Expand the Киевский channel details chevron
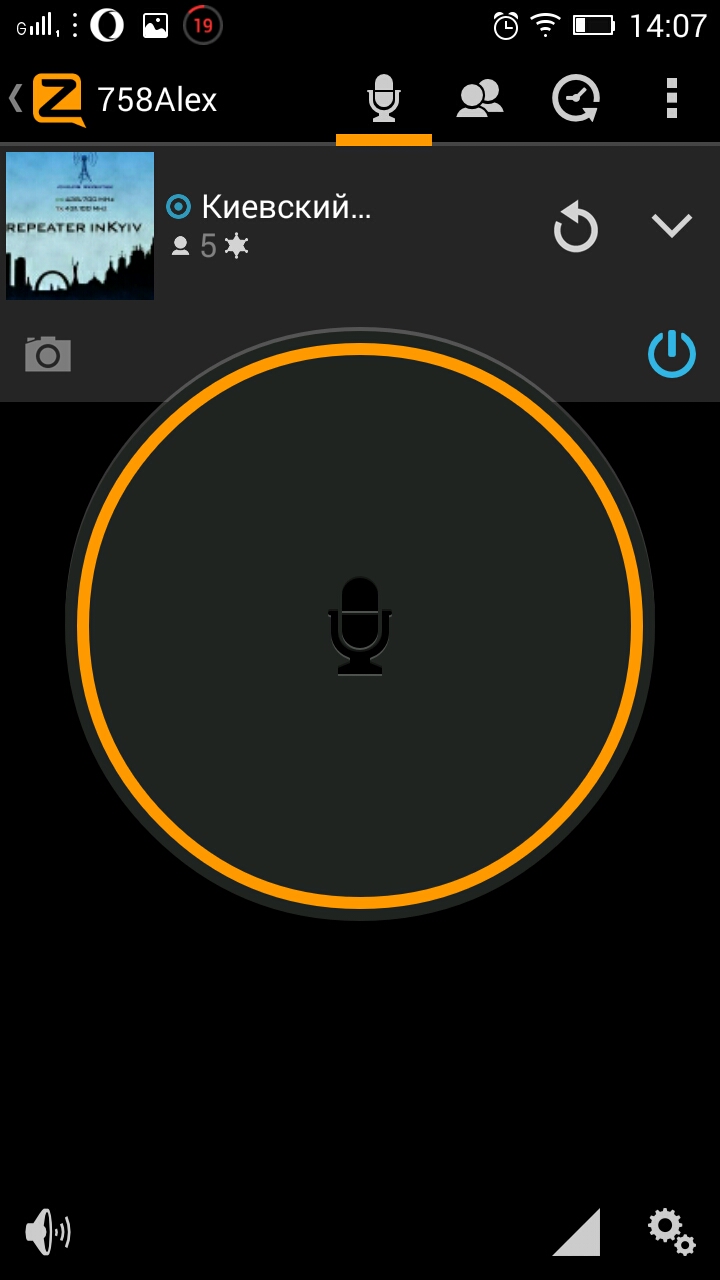 672,226
